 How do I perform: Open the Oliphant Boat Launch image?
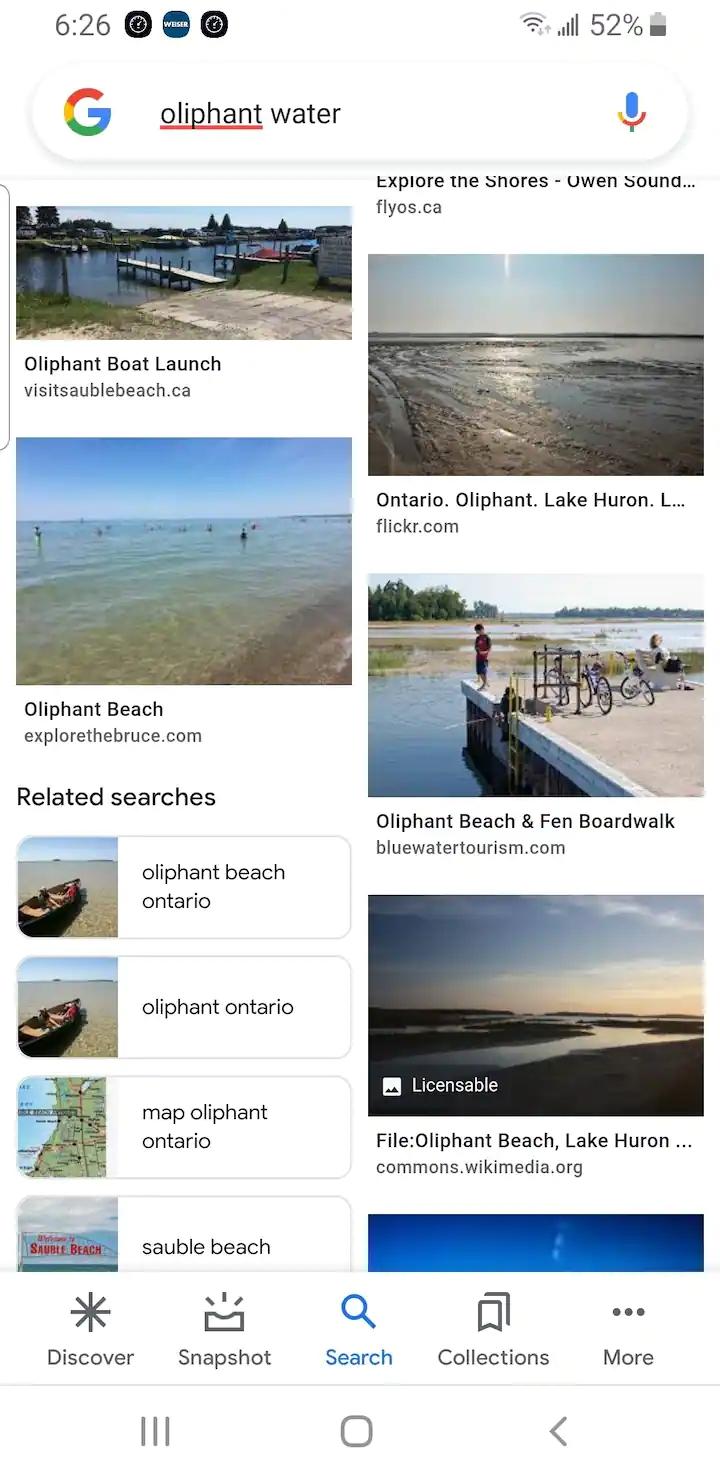pos(184,272)
